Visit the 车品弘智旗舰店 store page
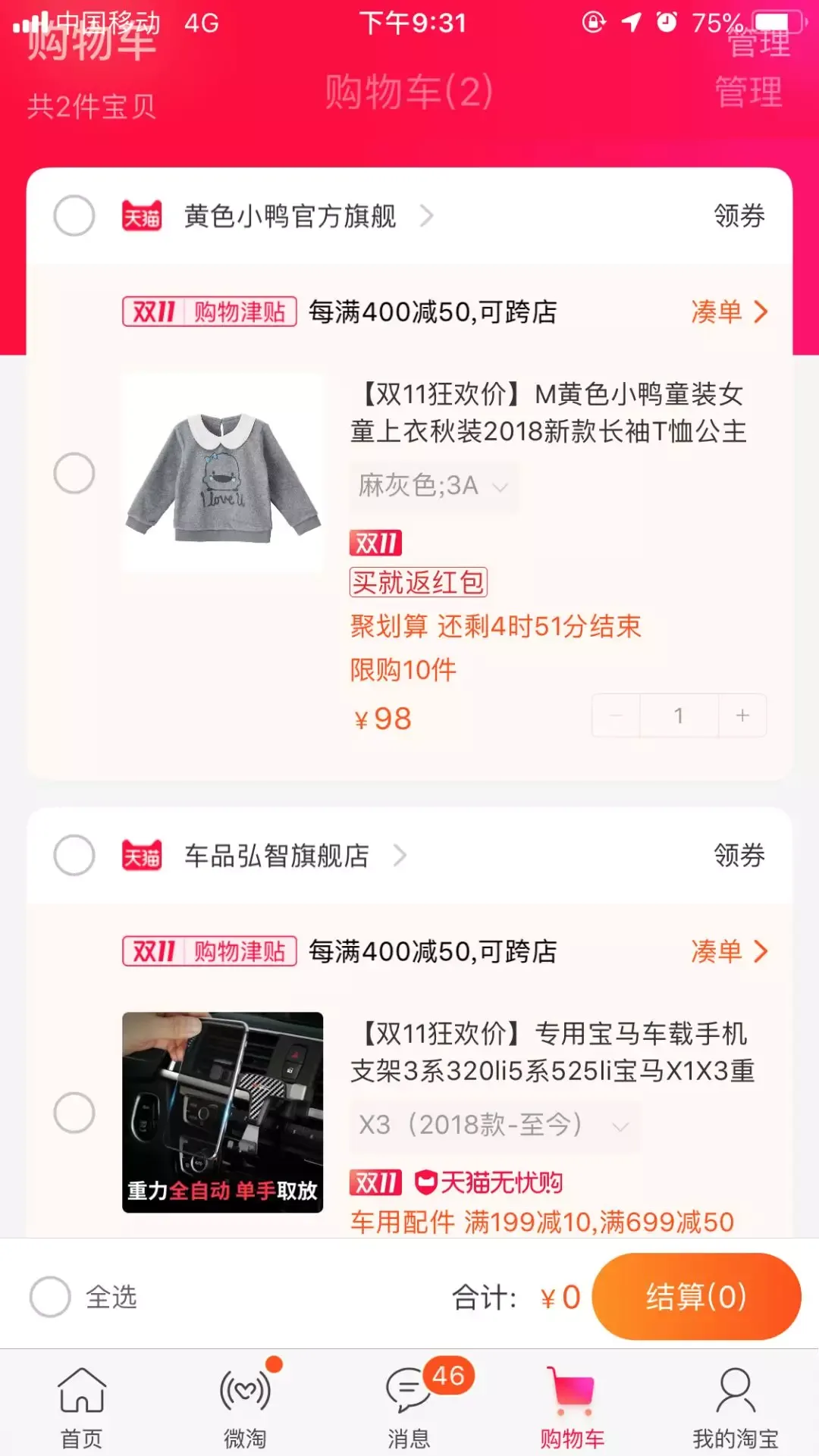 tap(277, 856)
